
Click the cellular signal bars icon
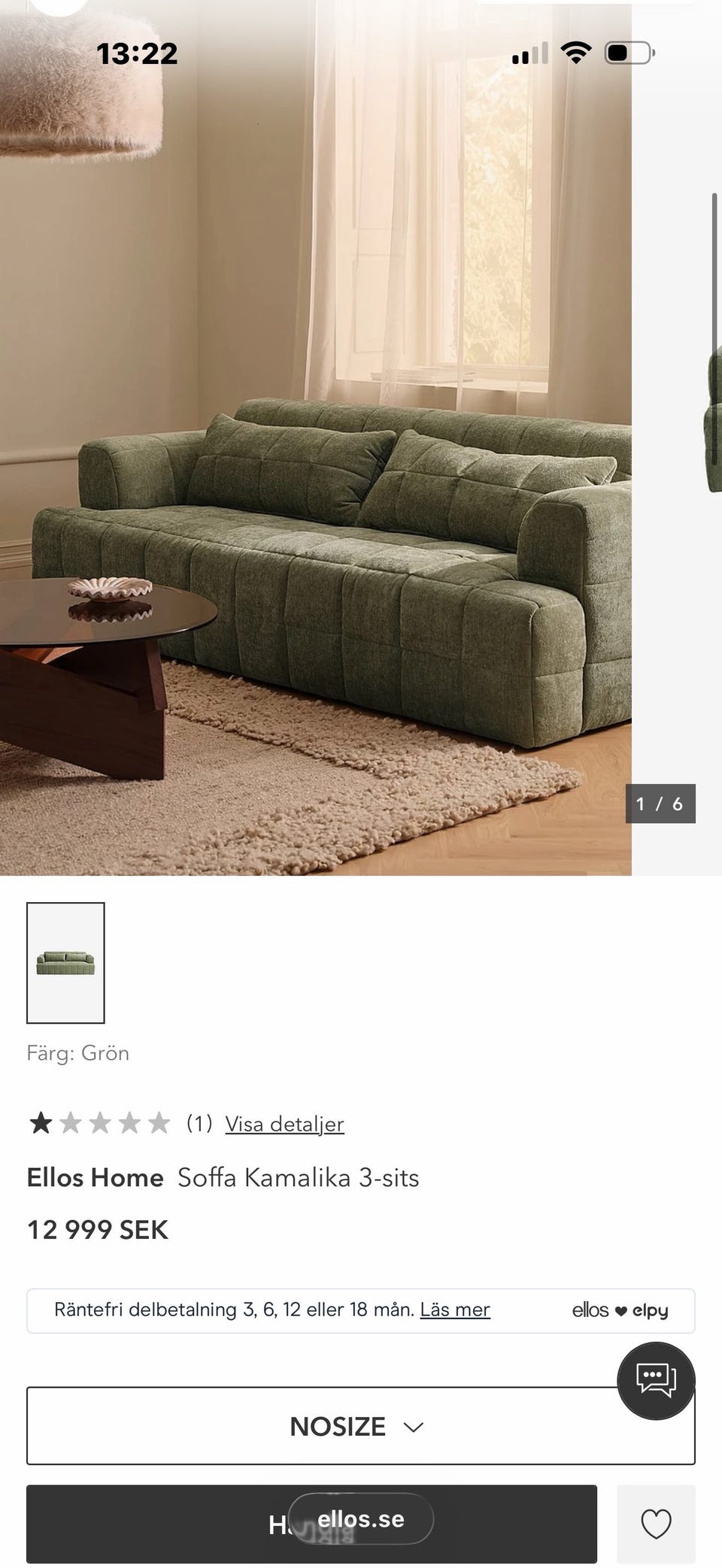(529, 51)
